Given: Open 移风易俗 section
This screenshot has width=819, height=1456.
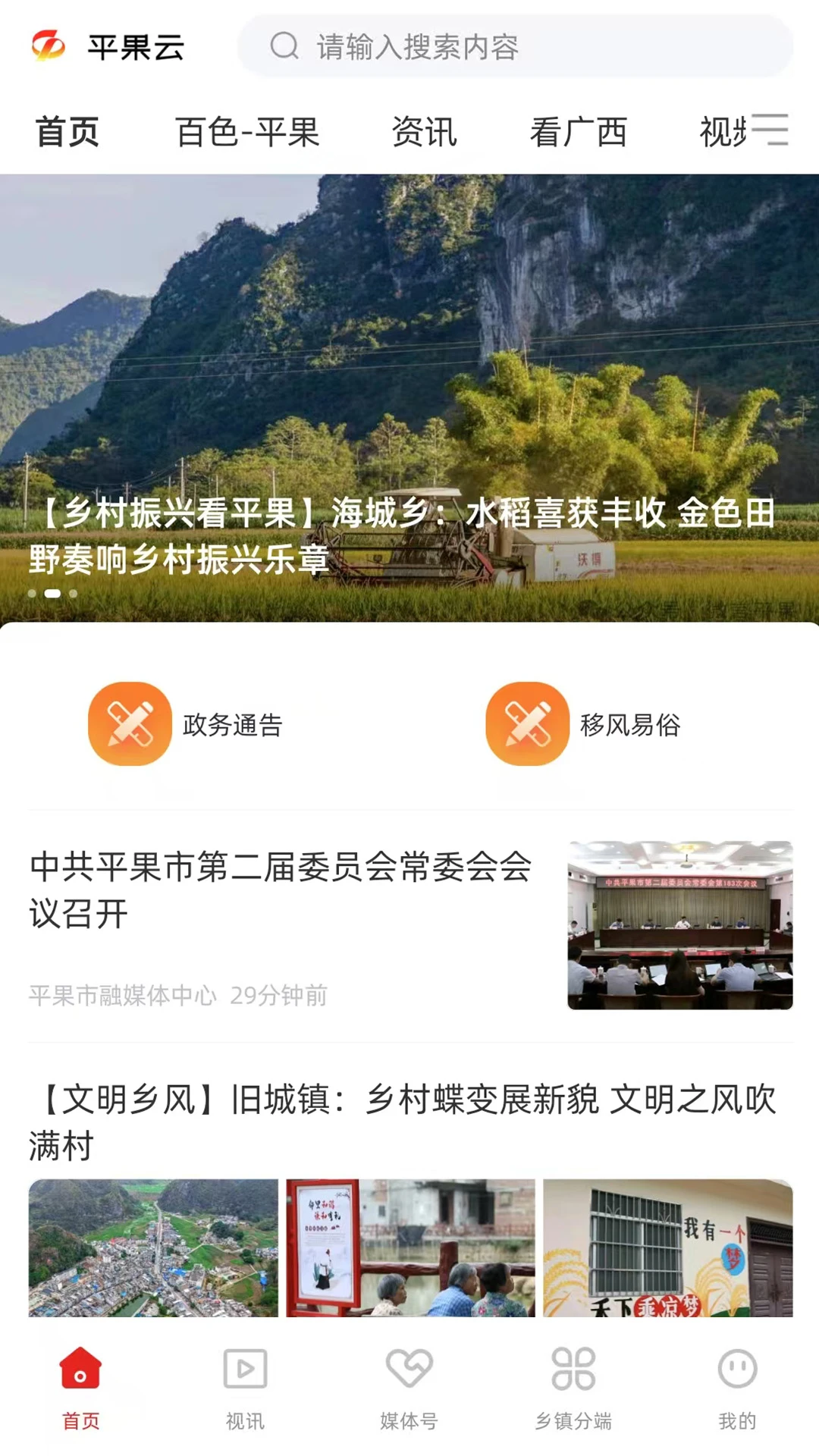Looking at the screenshot, I should point(583,724).
